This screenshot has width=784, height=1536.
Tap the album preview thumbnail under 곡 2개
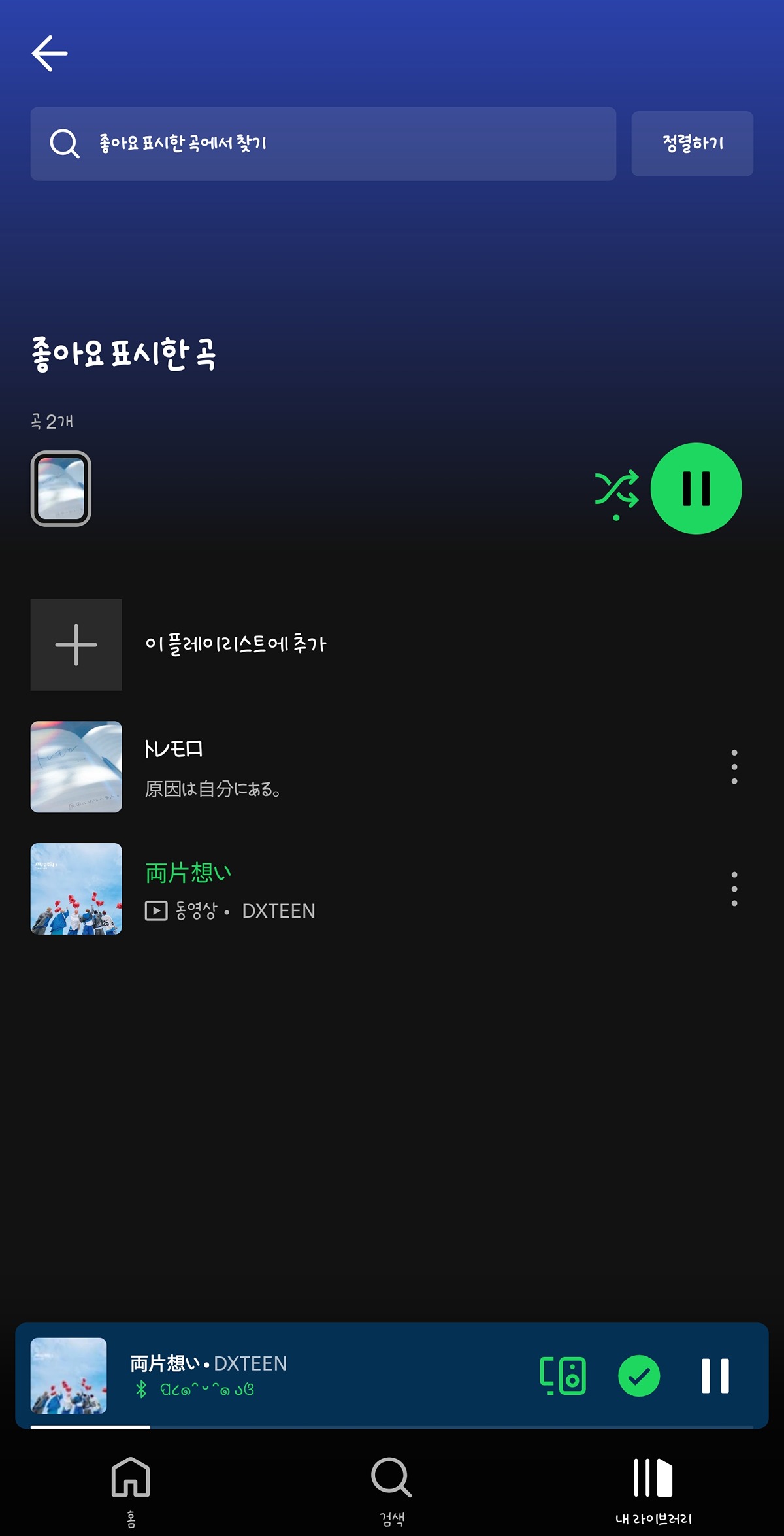61,489
